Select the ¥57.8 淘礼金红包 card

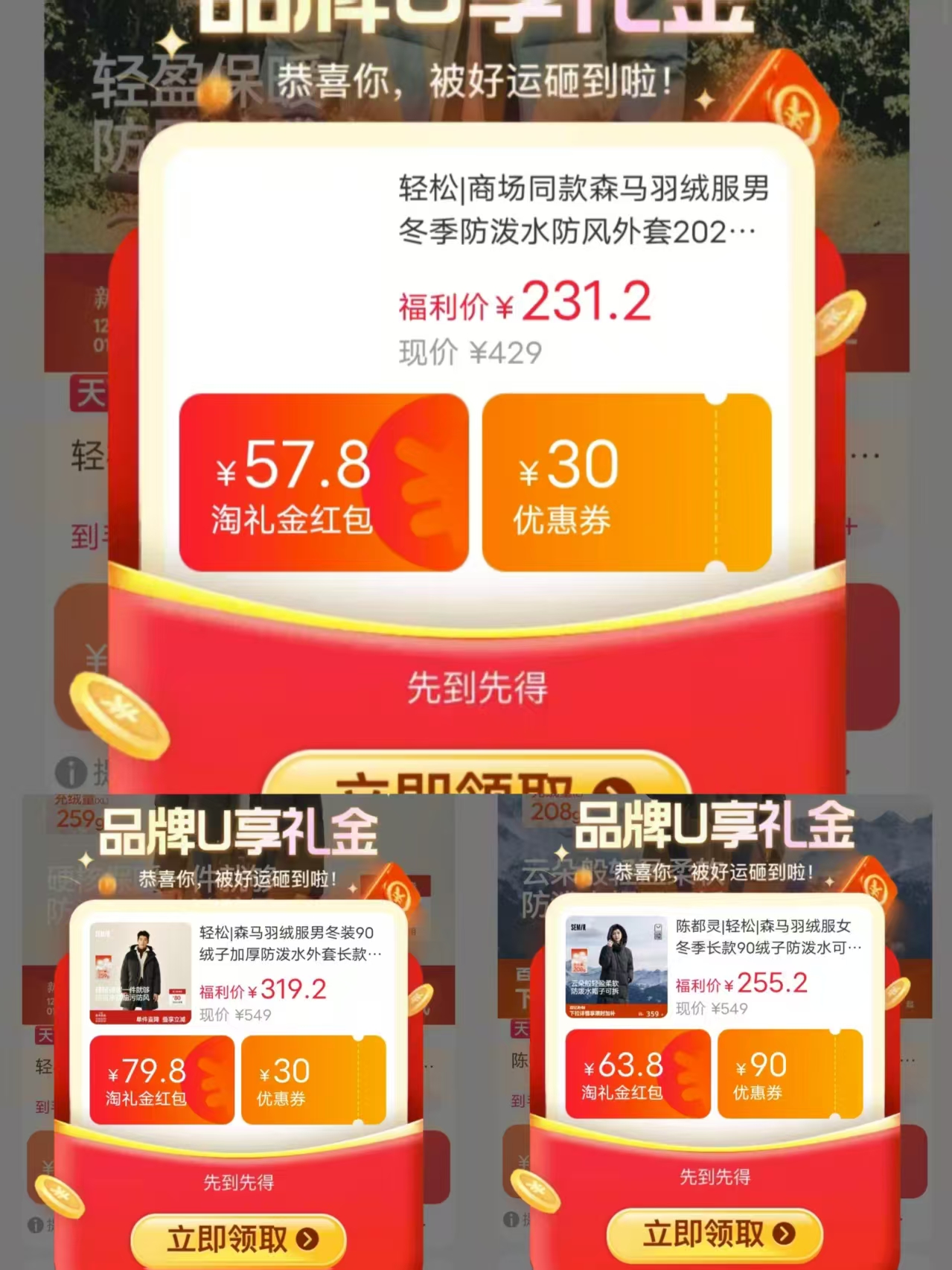(324, 480)
